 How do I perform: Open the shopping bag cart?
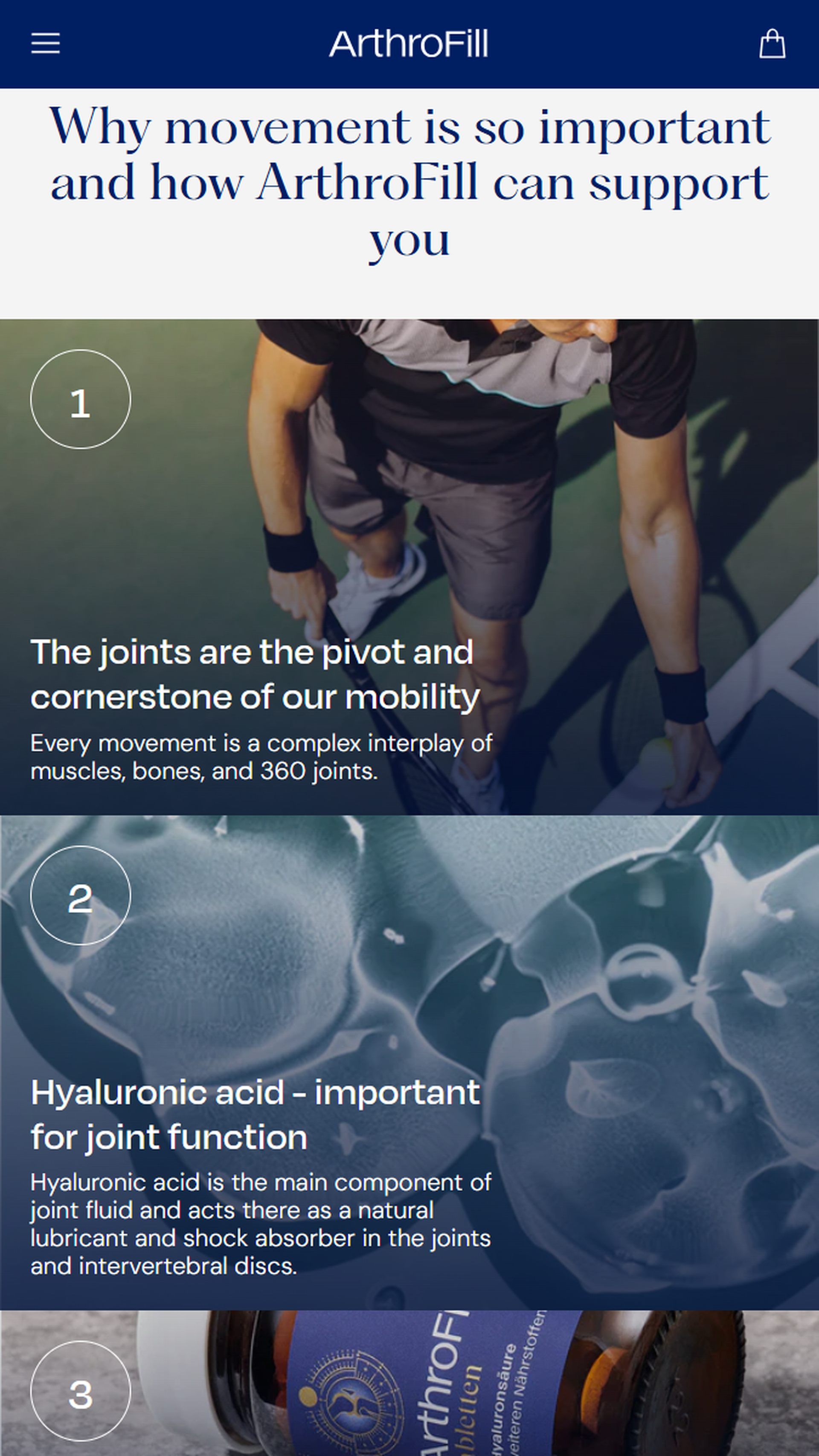pyautogui.click(x=772, y=44)
